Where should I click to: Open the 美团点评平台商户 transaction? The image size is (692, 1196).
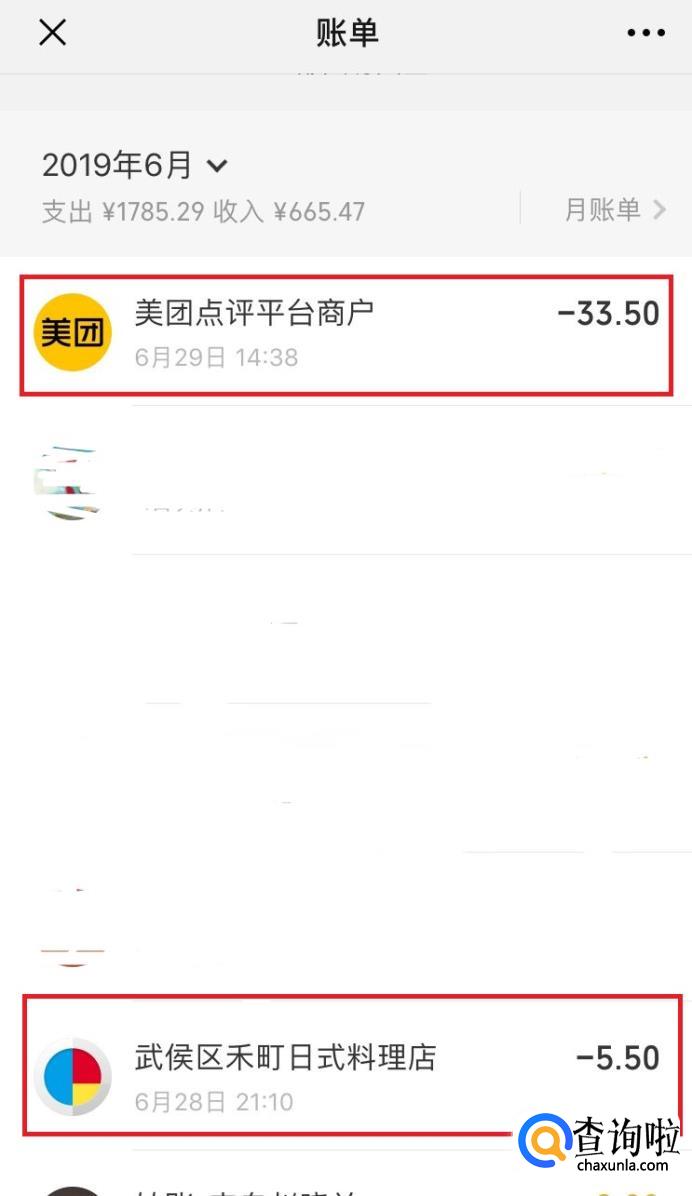[346, 332]
